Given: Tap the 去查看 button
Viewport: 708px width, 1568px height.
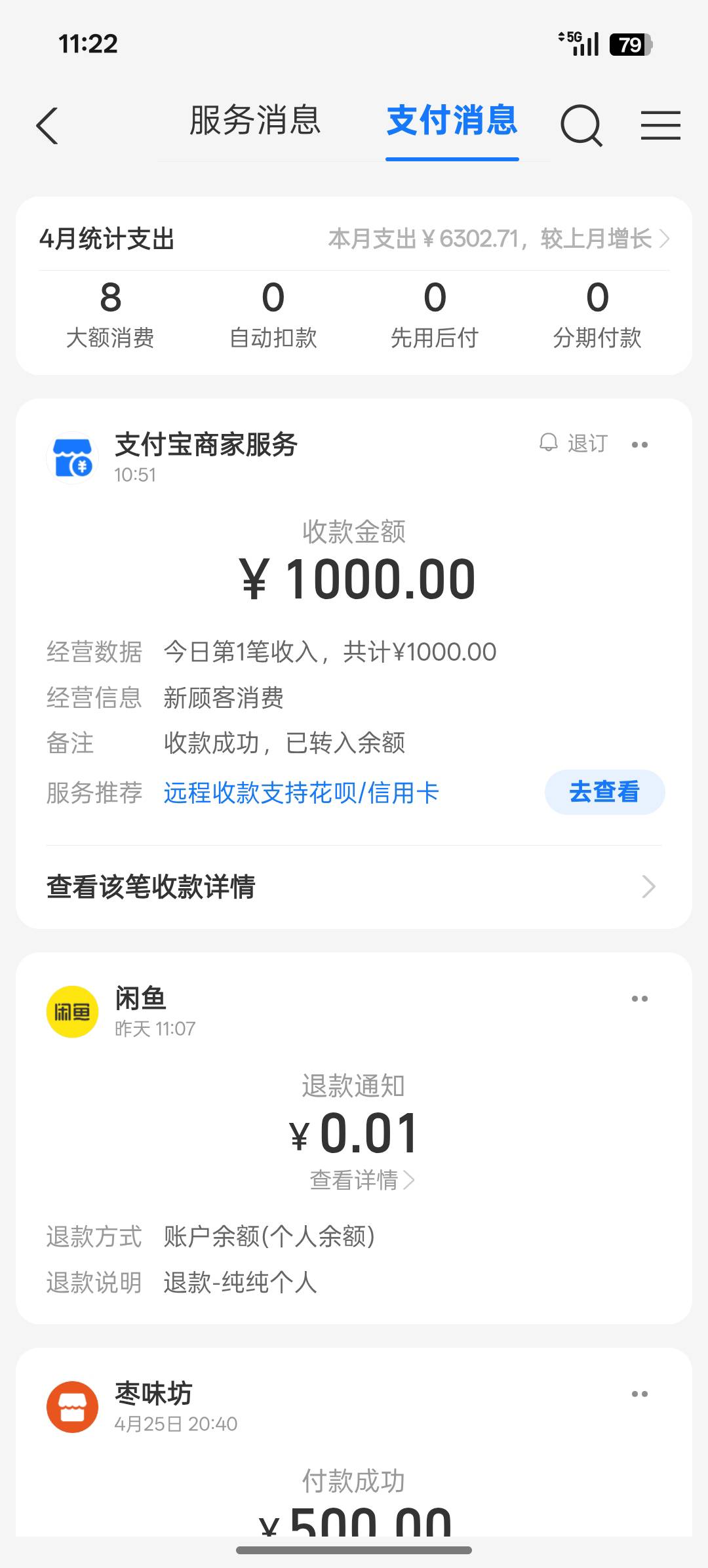Looking at the screenshot, I should pos(604,792).
